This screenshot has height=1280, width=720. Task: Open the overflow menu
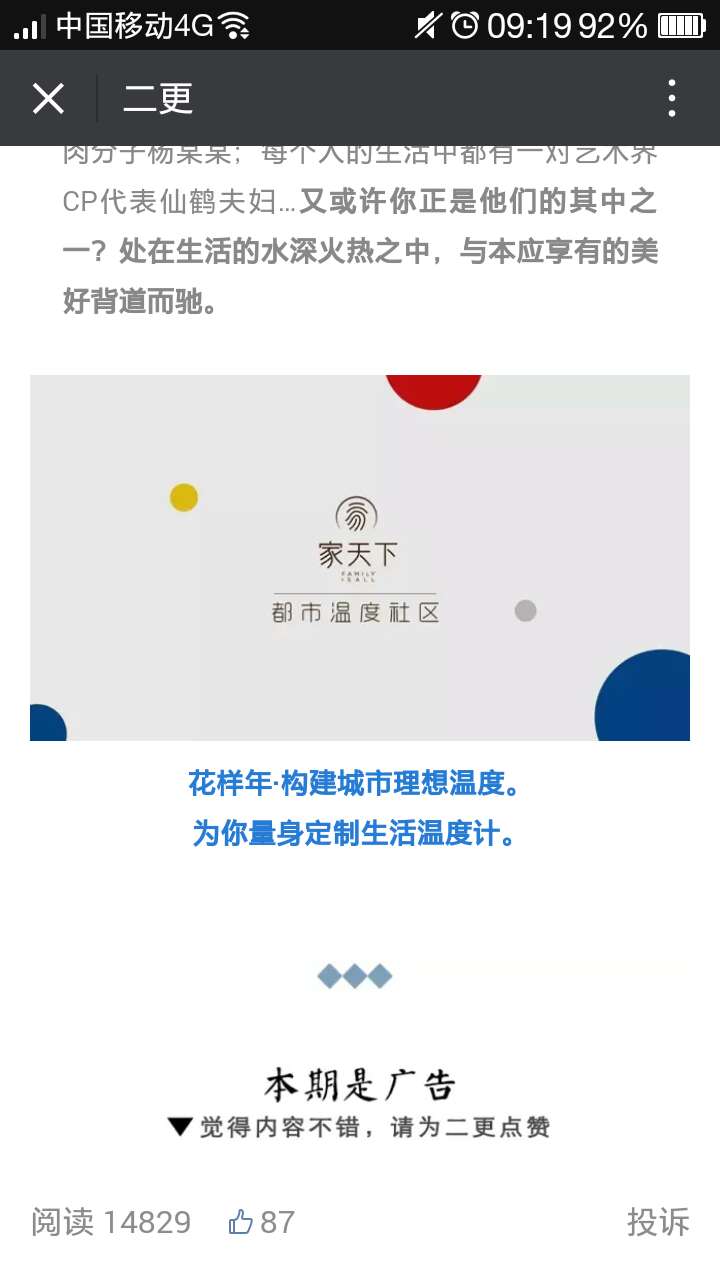click(672, 99)
